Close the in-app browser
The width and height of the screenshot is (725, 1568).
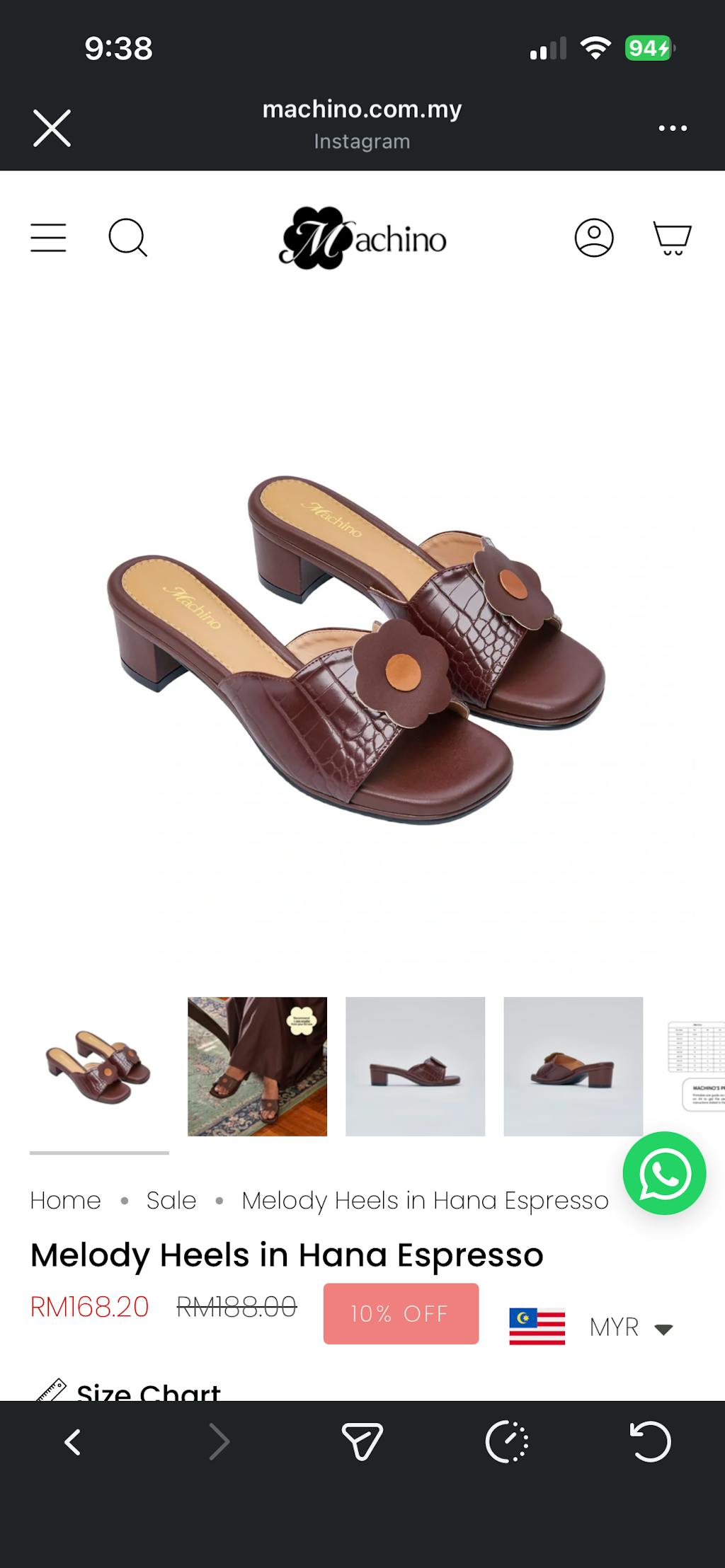52,128
